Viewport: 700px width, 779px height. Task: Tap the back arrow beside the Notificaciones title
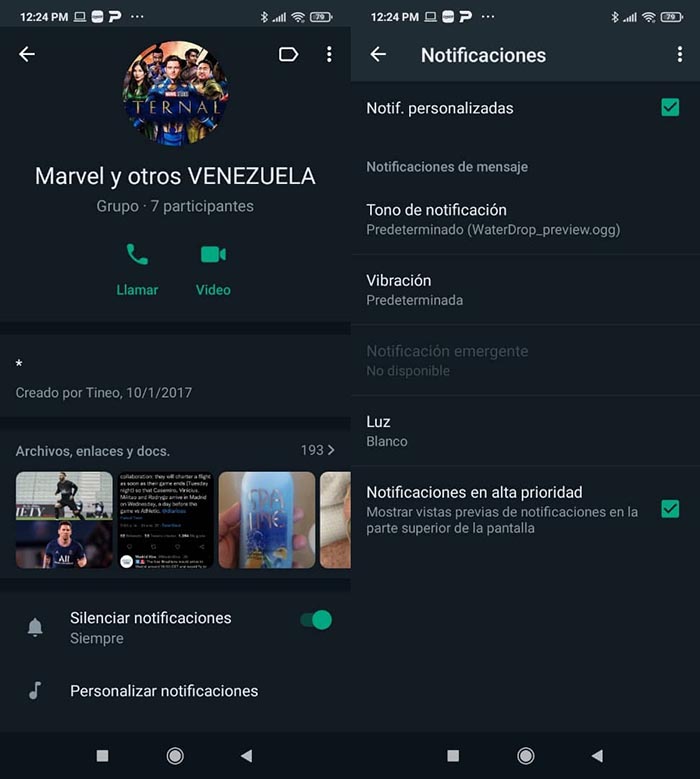point(378,55)
